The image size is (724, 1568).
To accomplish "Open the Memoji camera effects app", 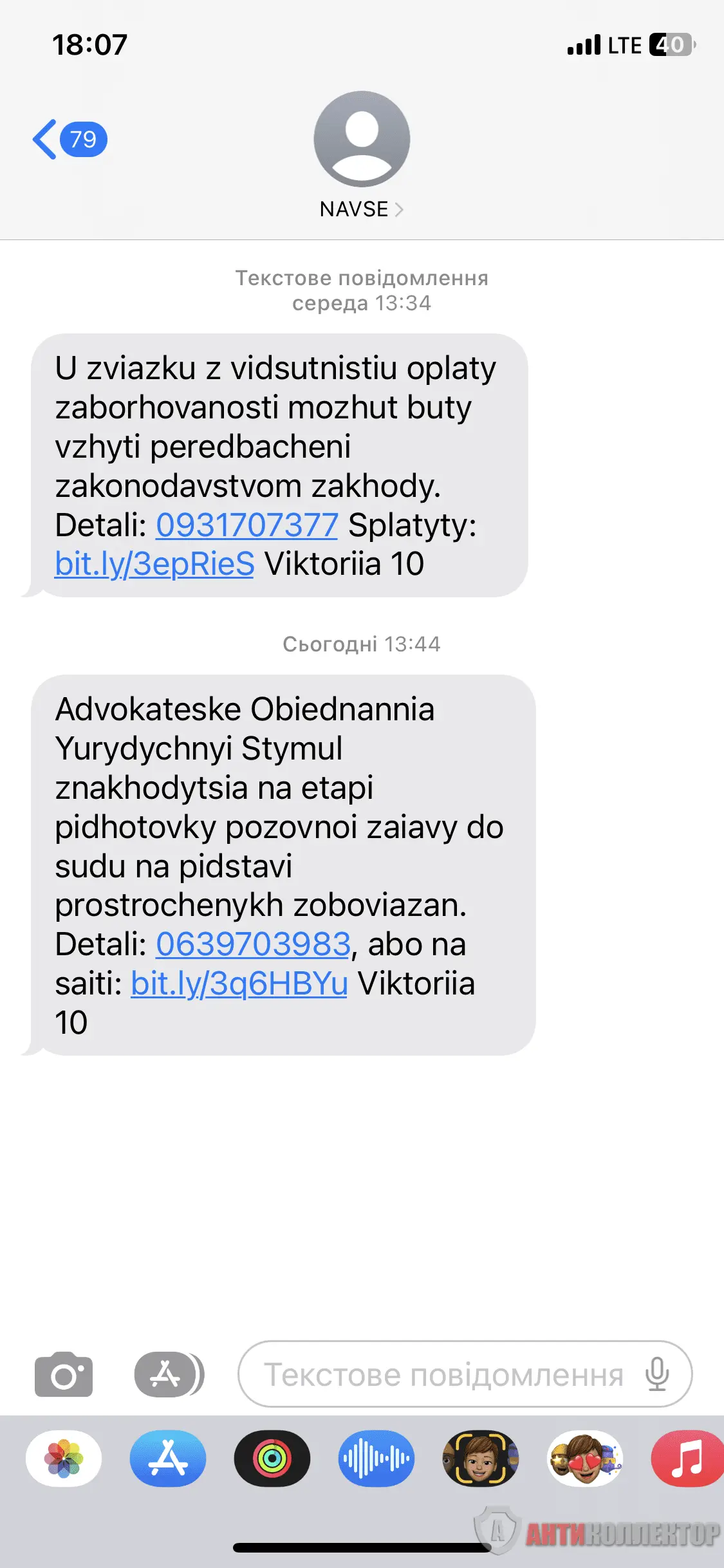I will (480, 1459).
